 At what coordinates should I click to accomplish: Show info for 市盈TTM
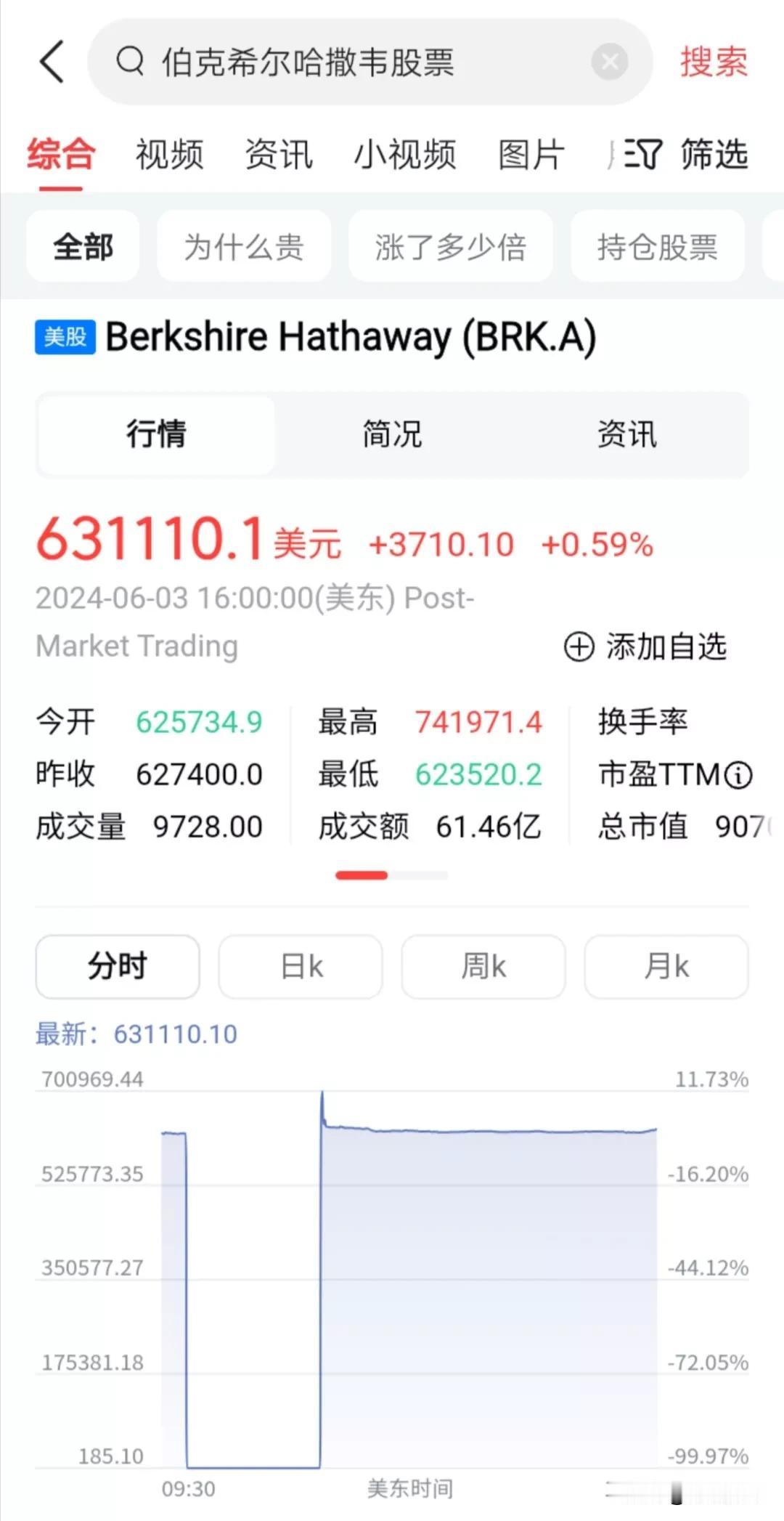click(739, 775)
